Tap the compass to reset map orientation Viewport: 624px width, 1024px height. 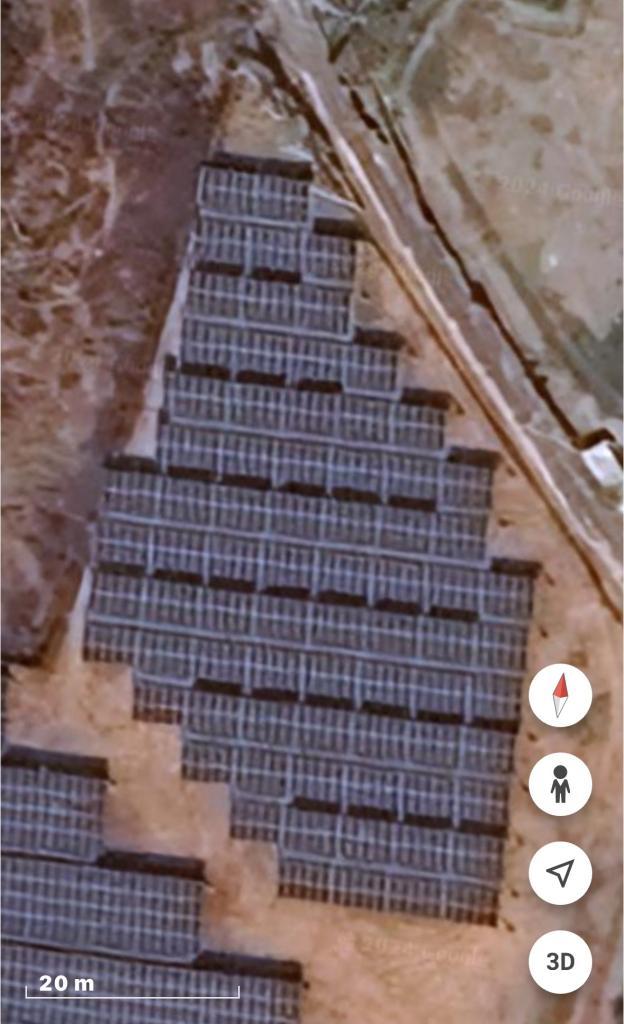tap(560, 696)
